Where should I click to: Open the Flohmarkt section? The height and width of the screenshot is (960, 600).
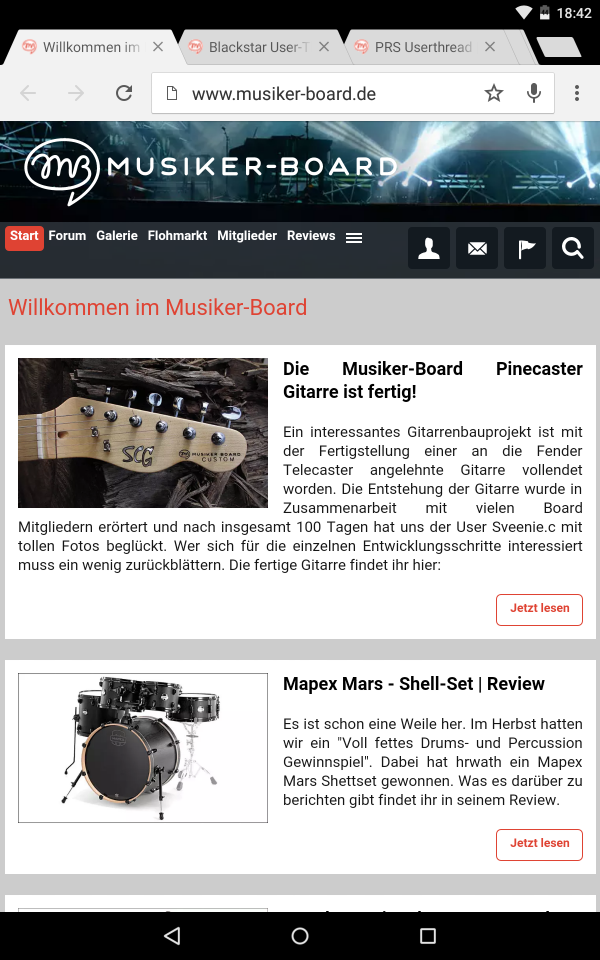tap(177, 236)
